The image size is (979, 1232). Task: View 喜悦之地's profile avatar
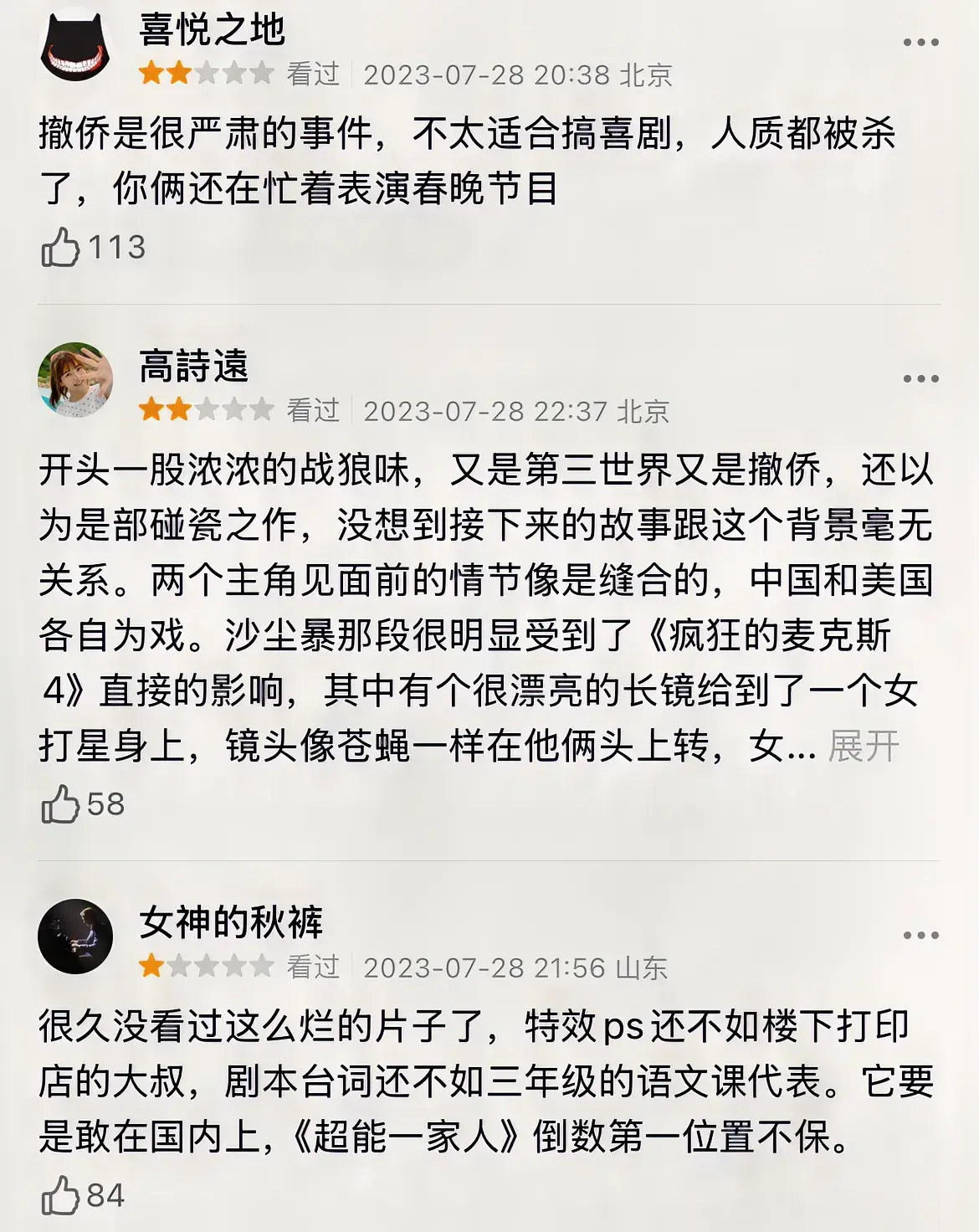click(x=75, y=44)
